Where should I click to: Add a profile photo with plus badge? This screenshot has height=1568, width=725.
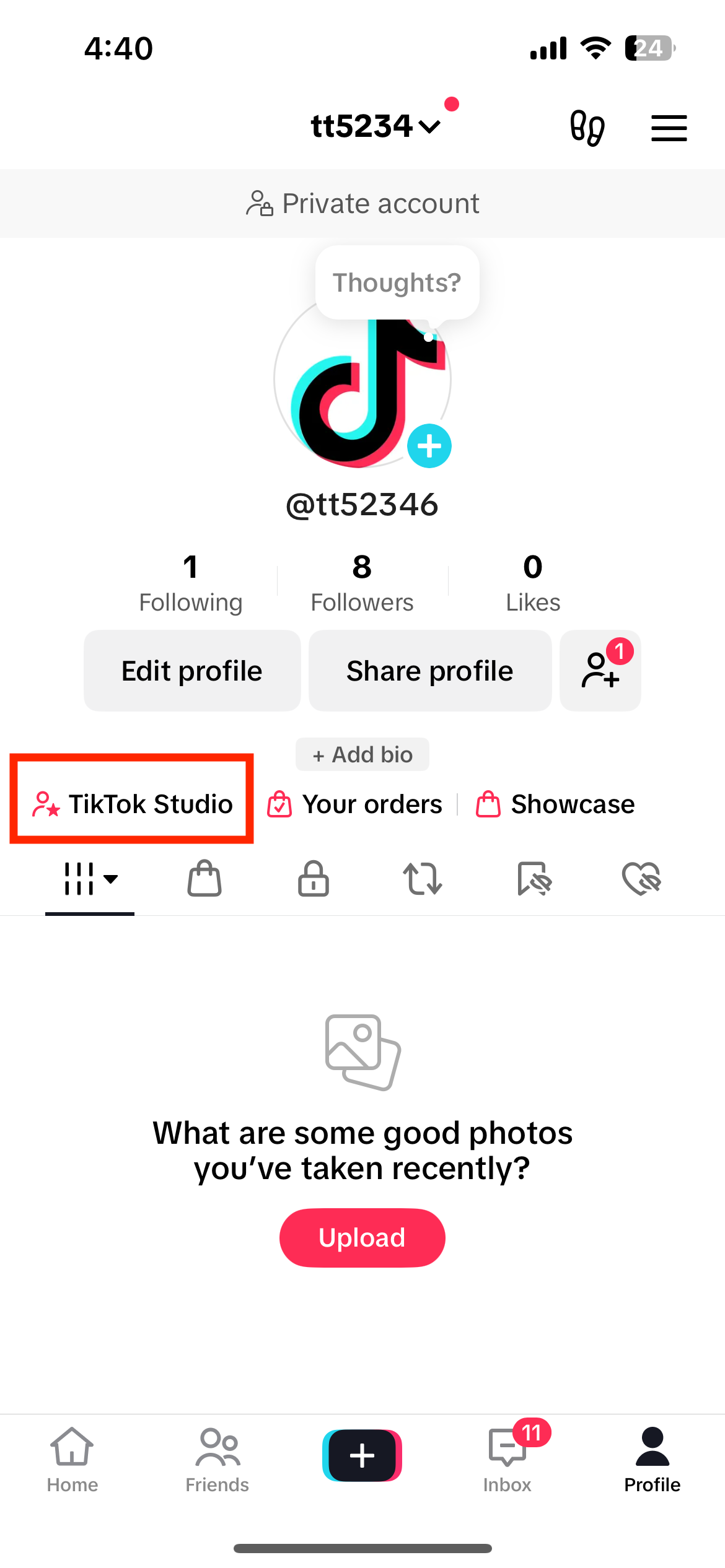click(429, 446)
